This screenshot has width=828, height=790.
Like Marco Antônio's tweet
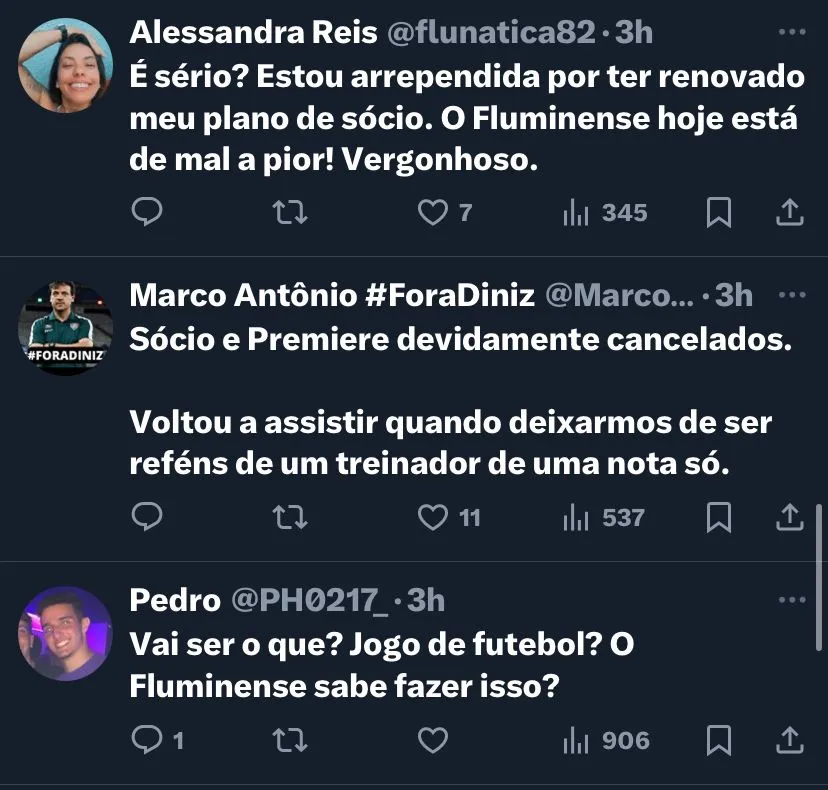pyautogui.click(x=433, y=517)
